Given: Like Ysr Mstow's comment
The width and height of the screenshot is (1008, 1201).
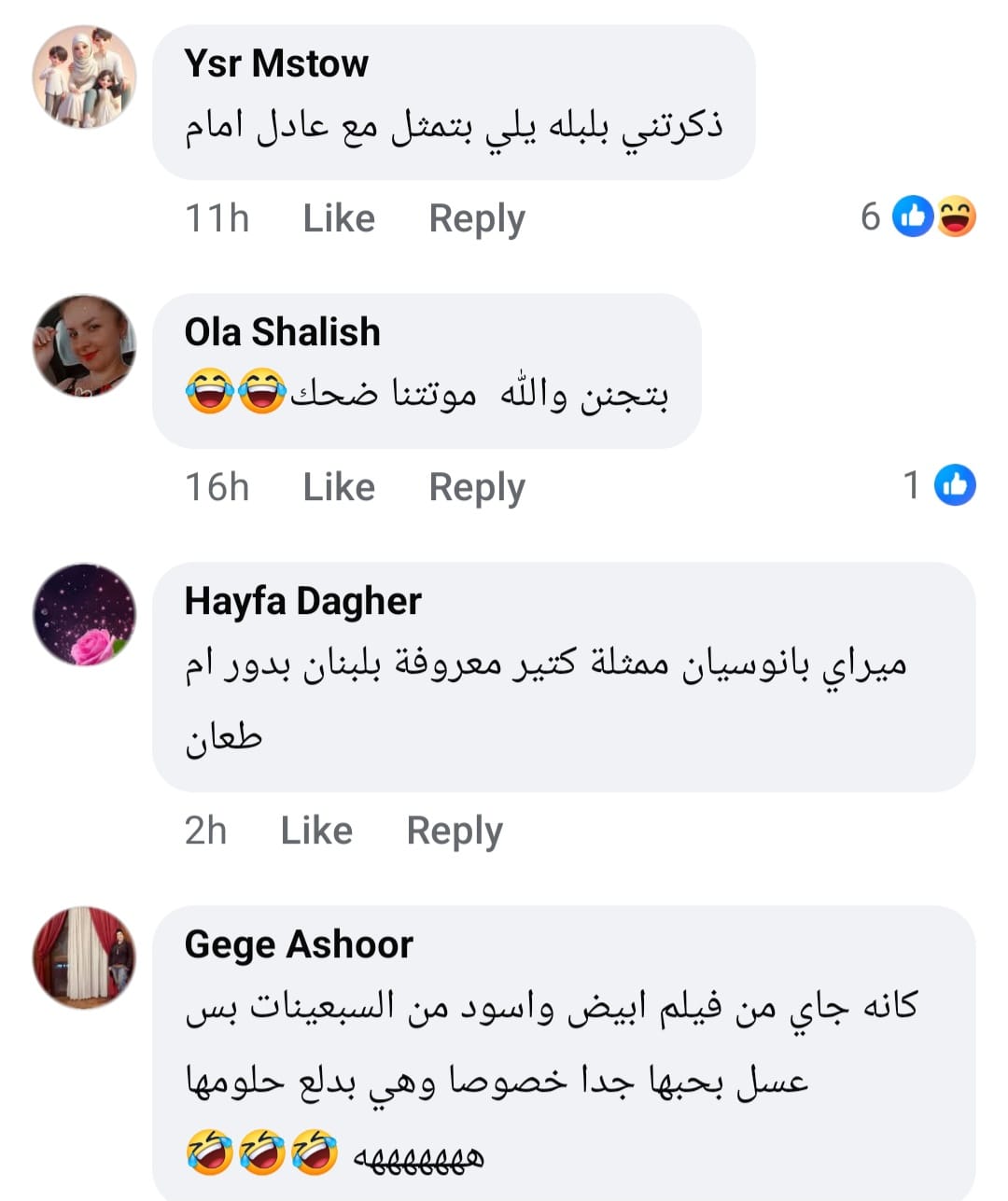Looking at the screenshot, I should pos(339,218).
